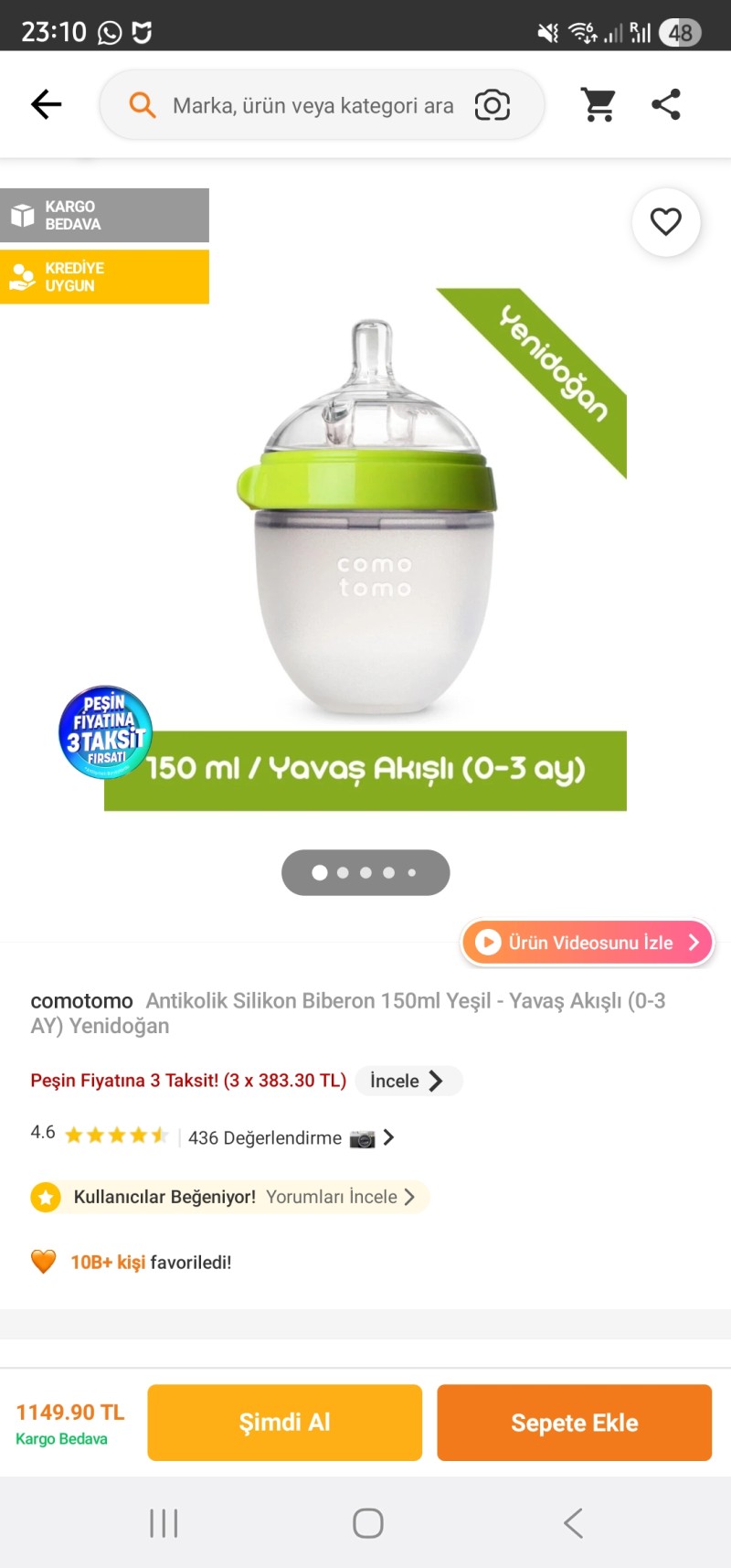Add product to favorites with heart
The image size is (731, 1568).
click(x=665, y=222)
